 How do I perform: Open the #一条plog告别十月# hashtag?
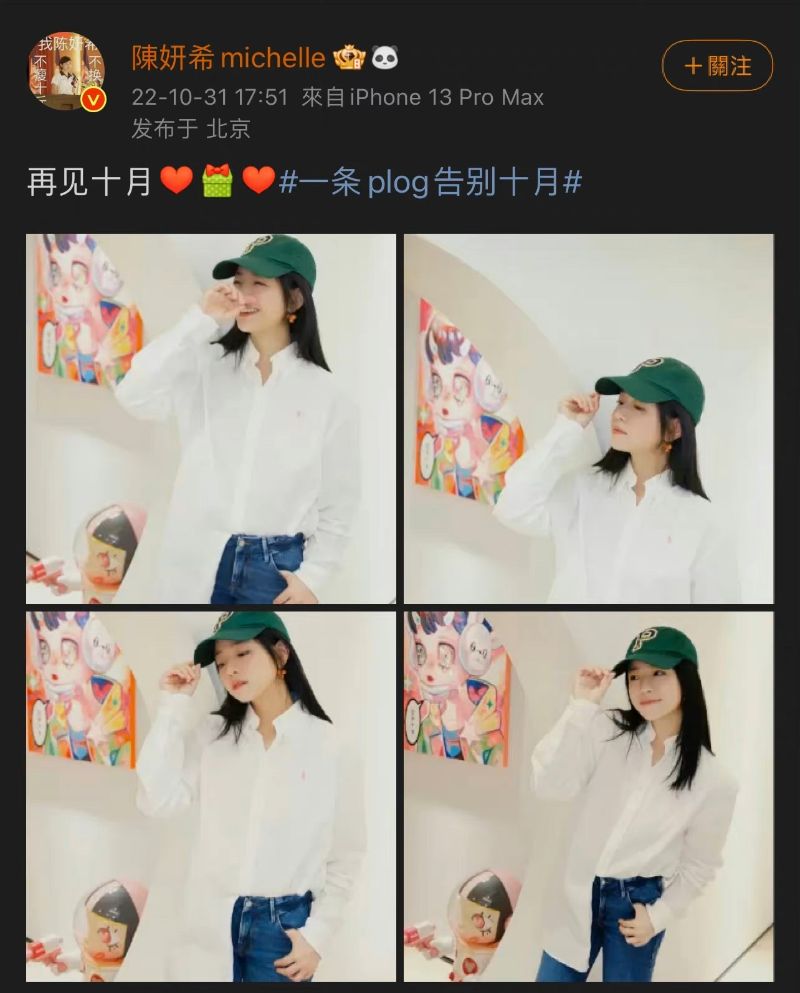point(430,182)
